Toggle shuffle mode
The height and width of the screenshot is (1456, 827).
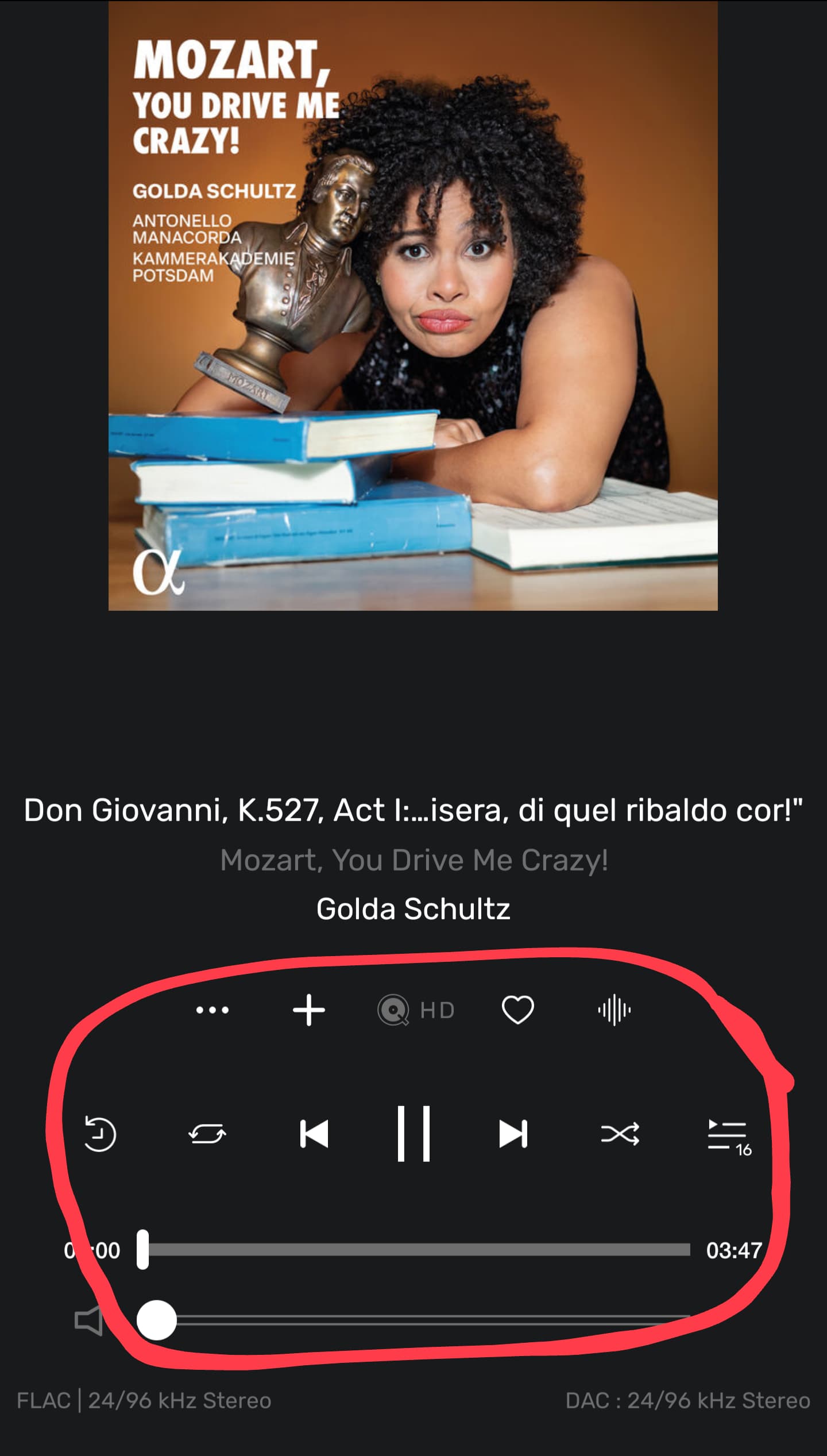[x=620, y=1134]
